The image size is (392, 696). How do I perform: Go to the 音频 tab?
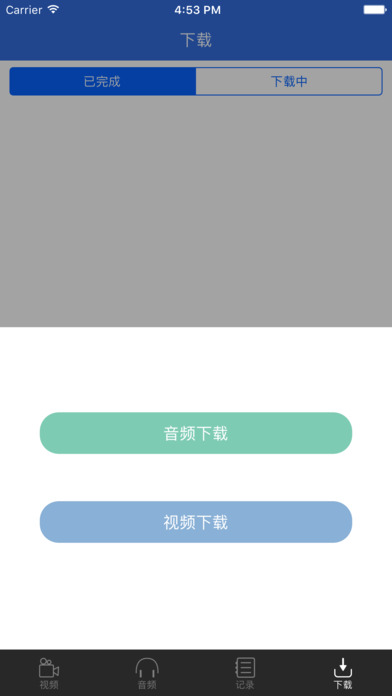point(147,673)
